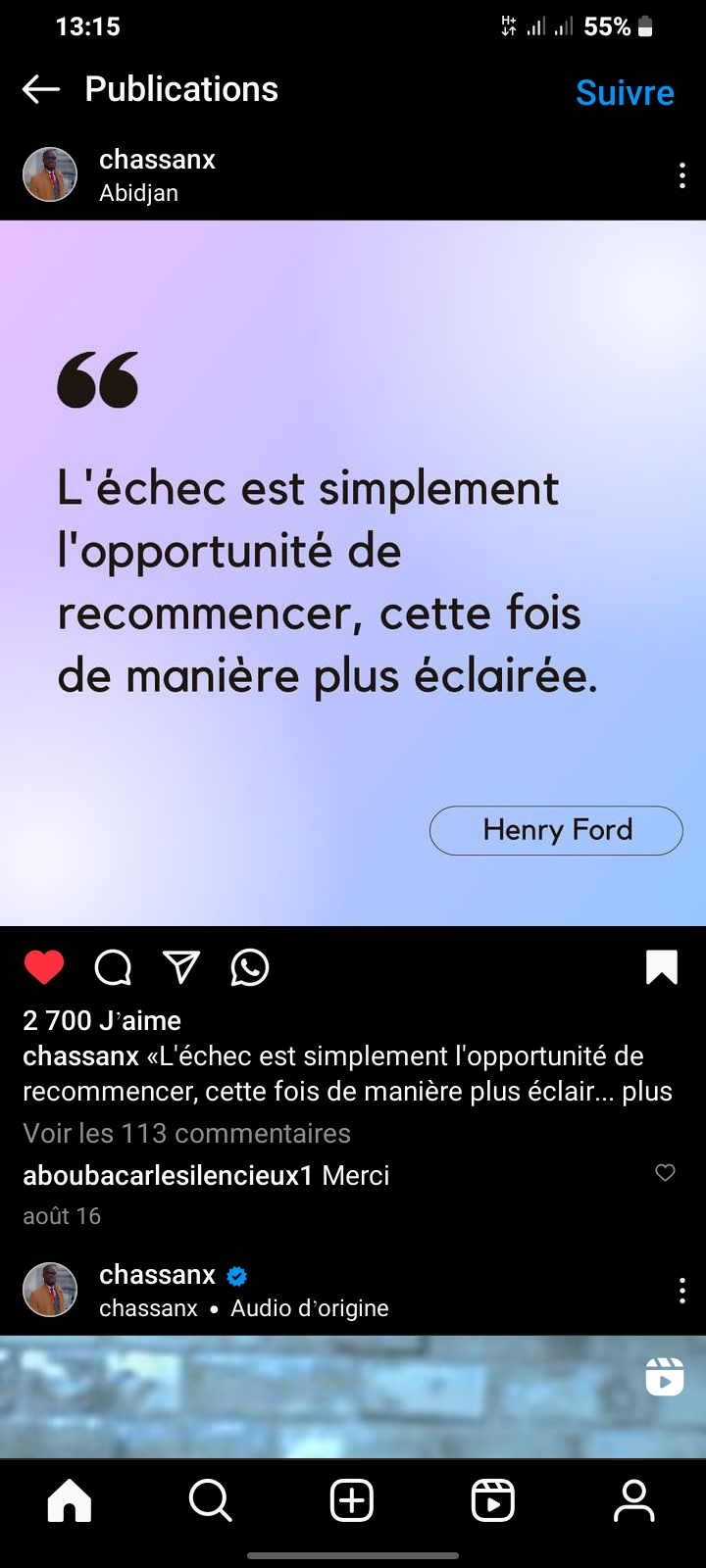Switch to the Profile tab

tap(634, 1500)
